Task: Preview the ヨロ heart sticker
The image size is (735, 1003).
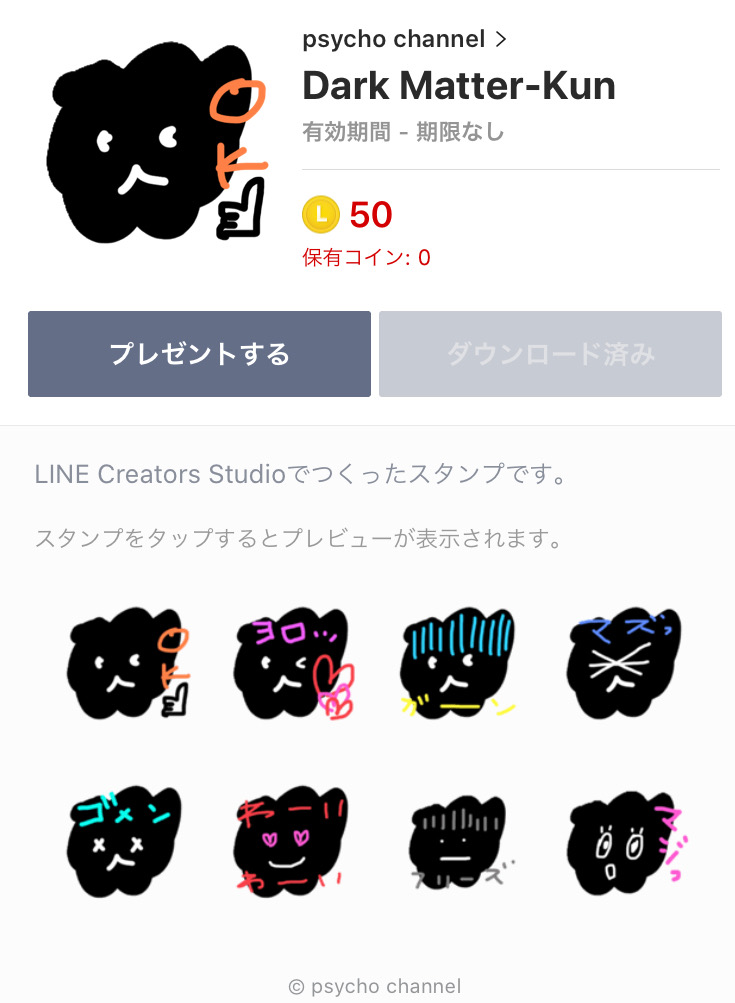Action: (292, 664)
